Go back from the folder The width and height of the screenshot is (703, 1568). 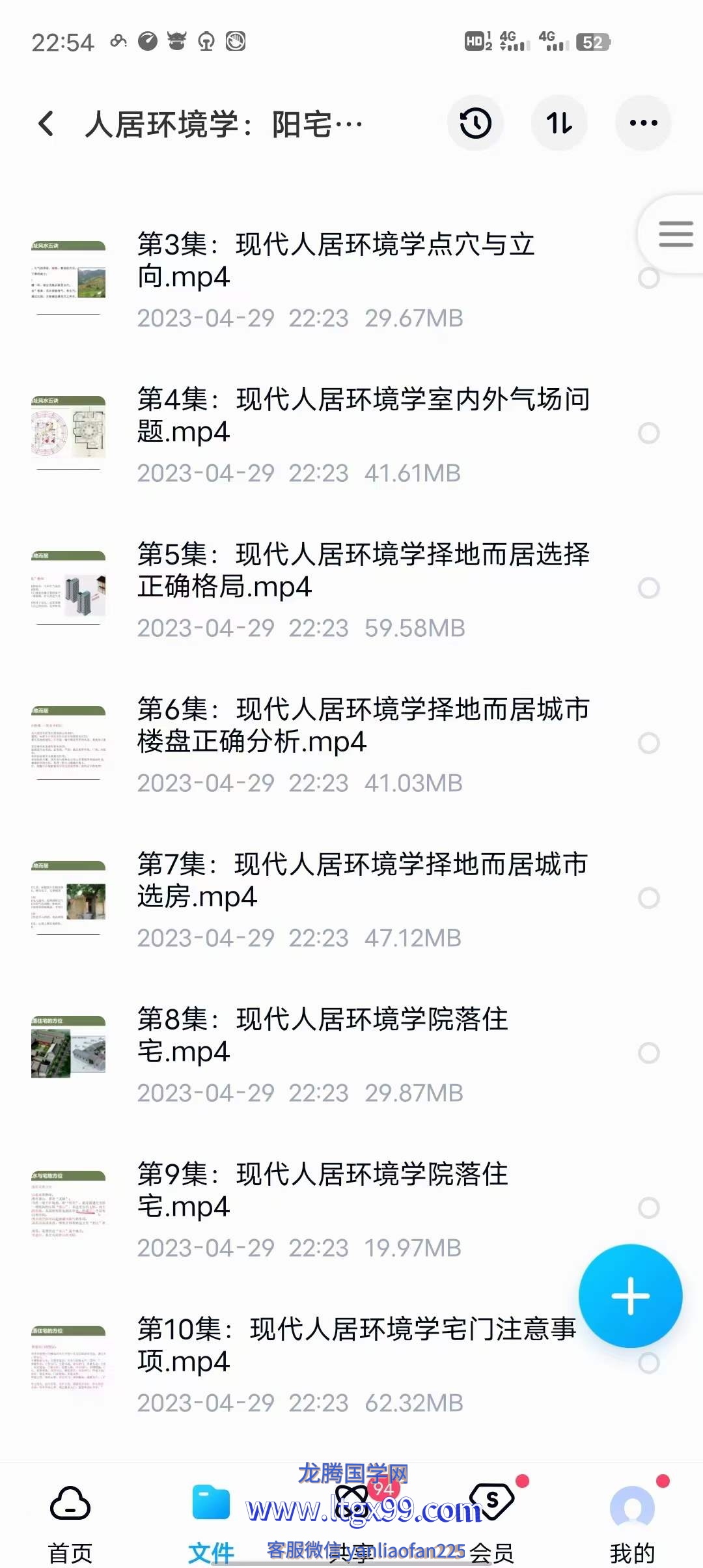click(x=46, y=123)
